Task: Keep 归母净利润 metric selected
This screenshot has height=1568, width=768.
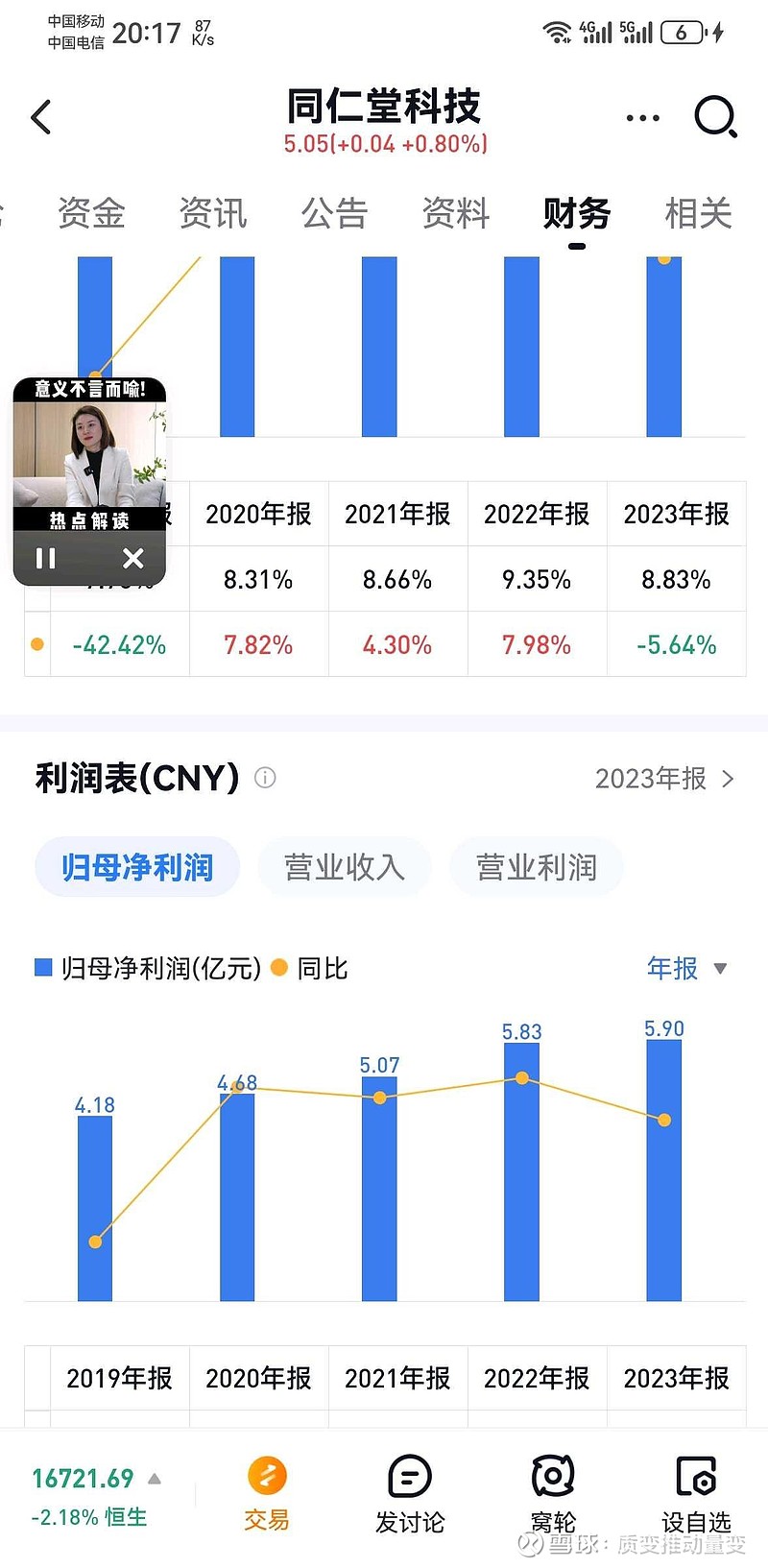Action: (136, 865)
